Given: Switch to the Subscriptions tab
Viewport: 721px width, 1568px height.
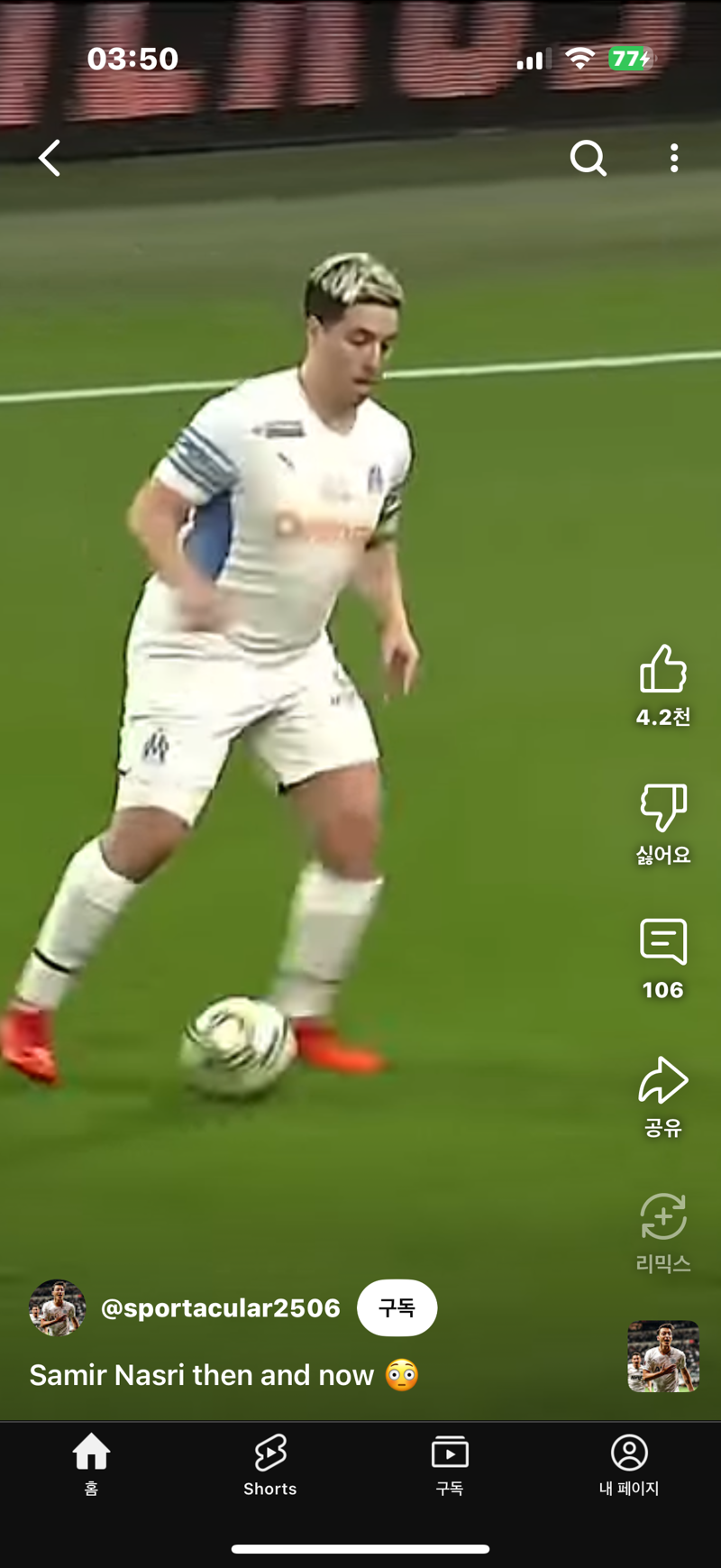Looking at the screenshot, I should pos(450,1463).
